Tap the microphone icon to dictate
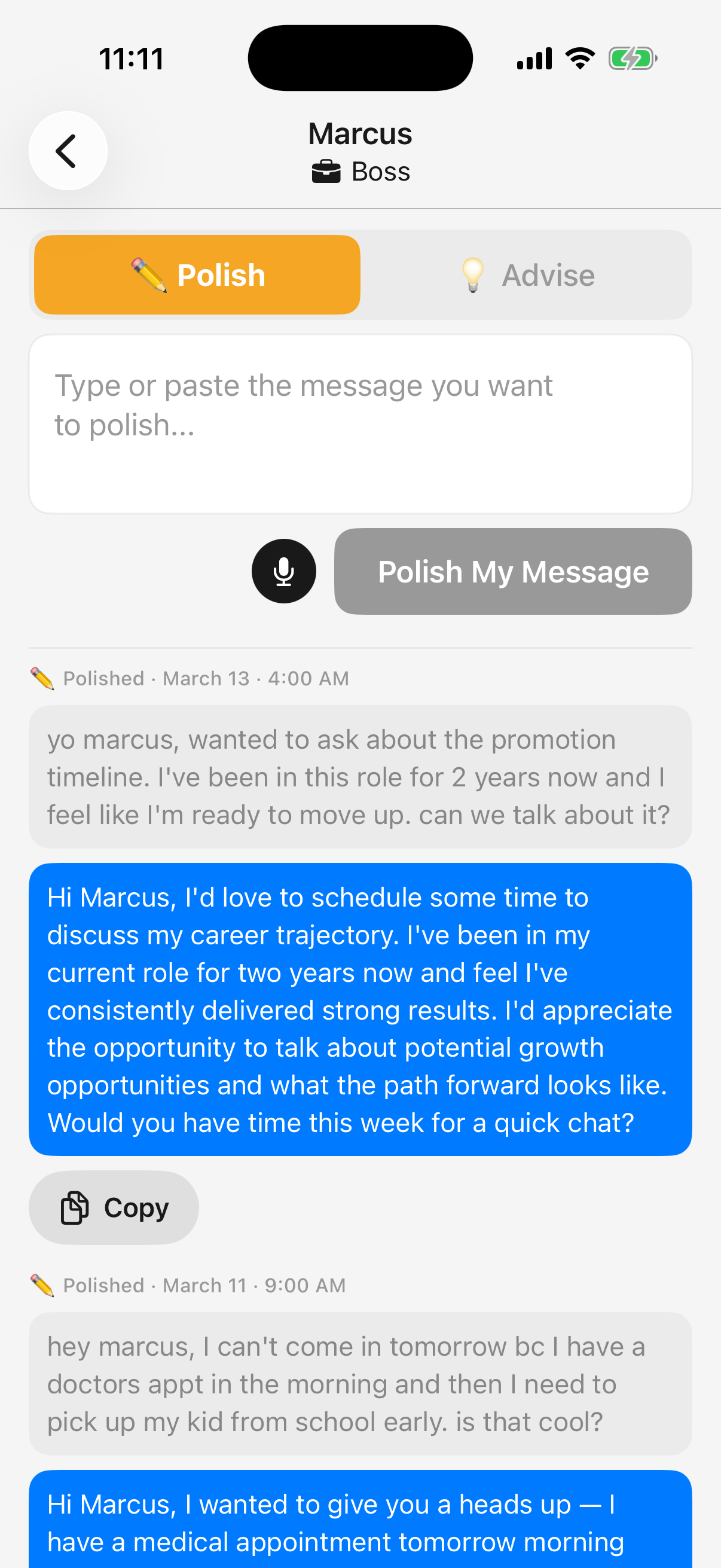Viewport: 721px width, 1568px height. (x=283, y=571)
